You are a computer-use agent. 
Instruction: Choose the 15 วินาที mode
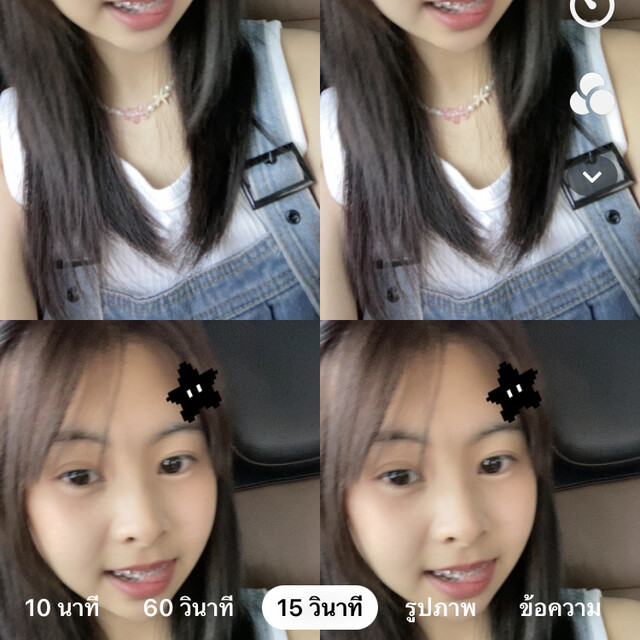(319, 607)
